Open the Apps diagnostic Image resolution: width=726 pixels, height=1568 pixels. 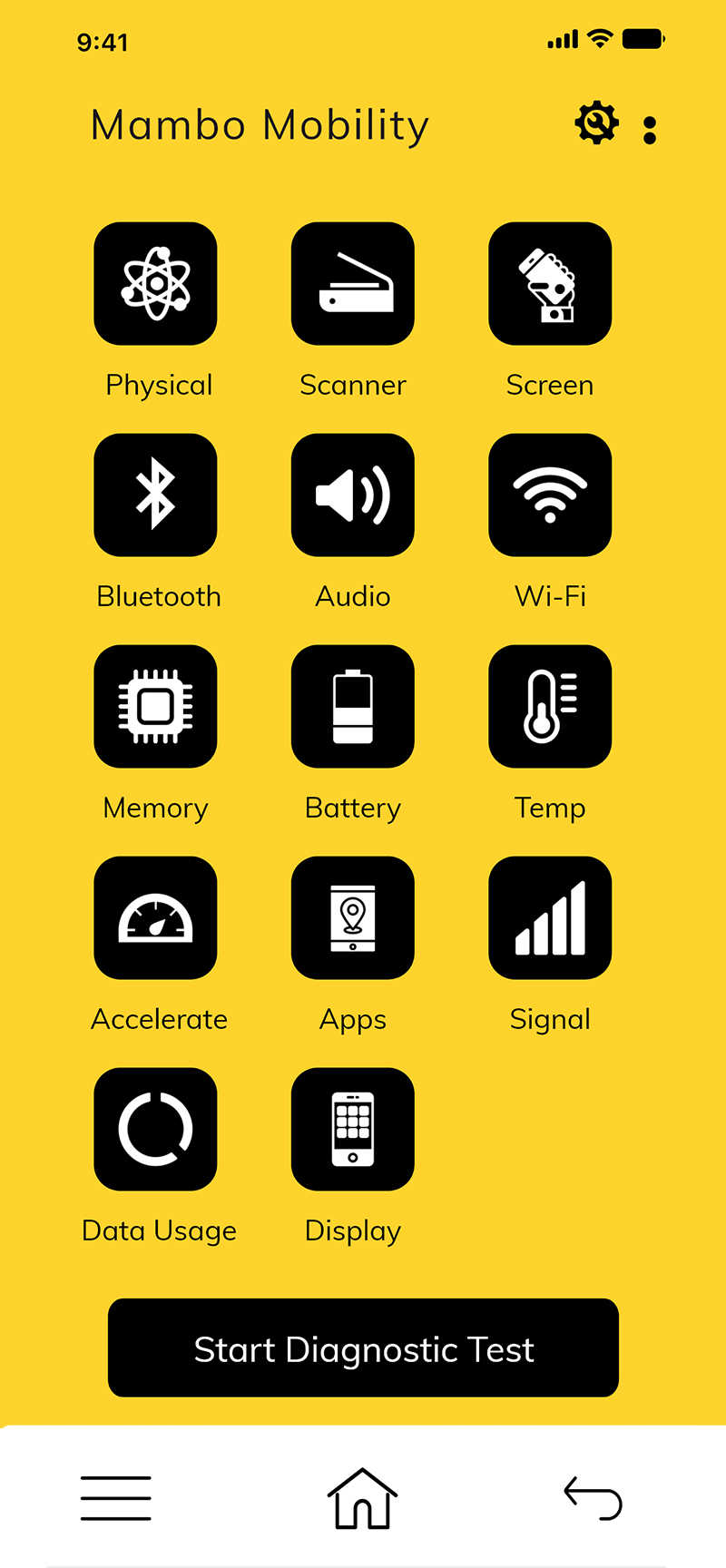click(352, 917)
